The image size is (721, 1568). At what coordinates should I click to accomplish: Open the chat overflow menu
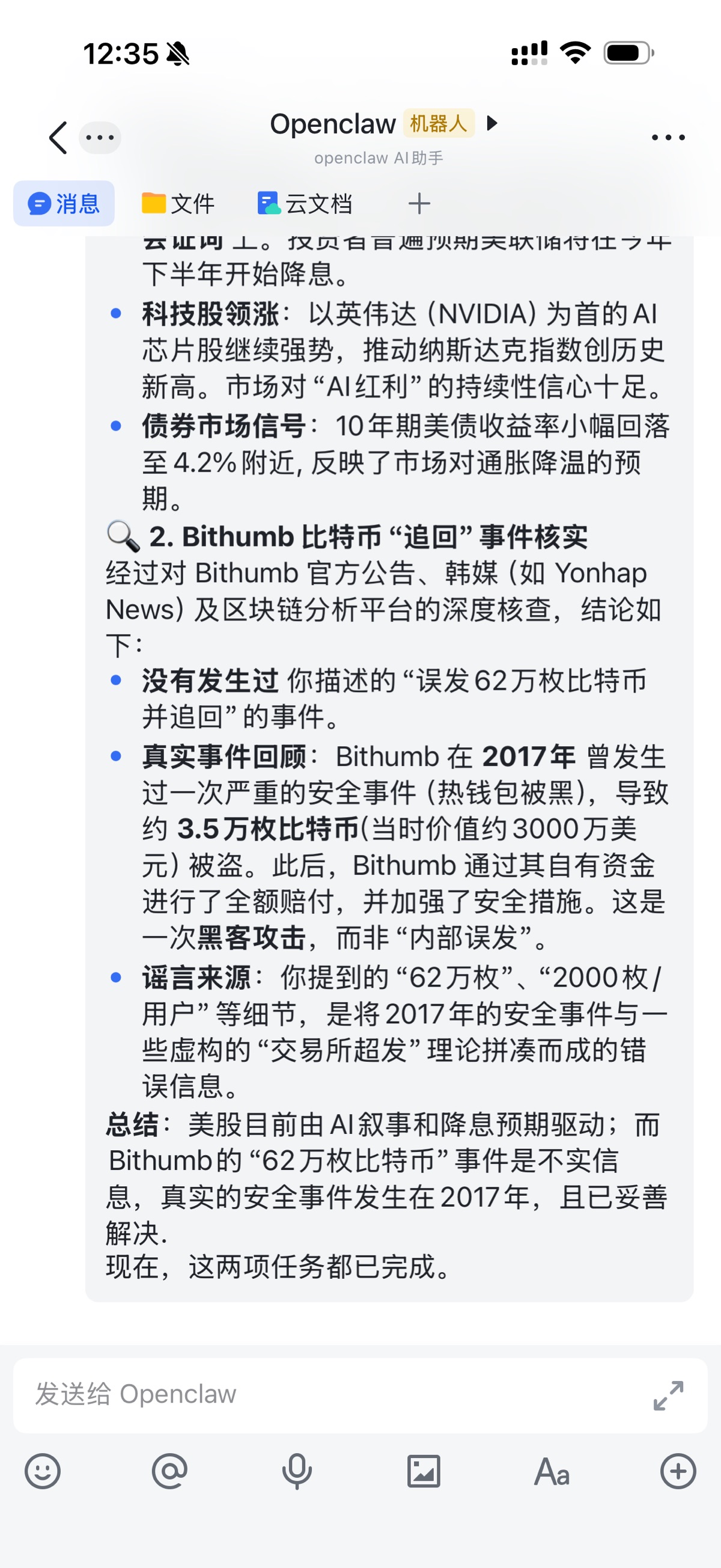click(x=668, y=138)
